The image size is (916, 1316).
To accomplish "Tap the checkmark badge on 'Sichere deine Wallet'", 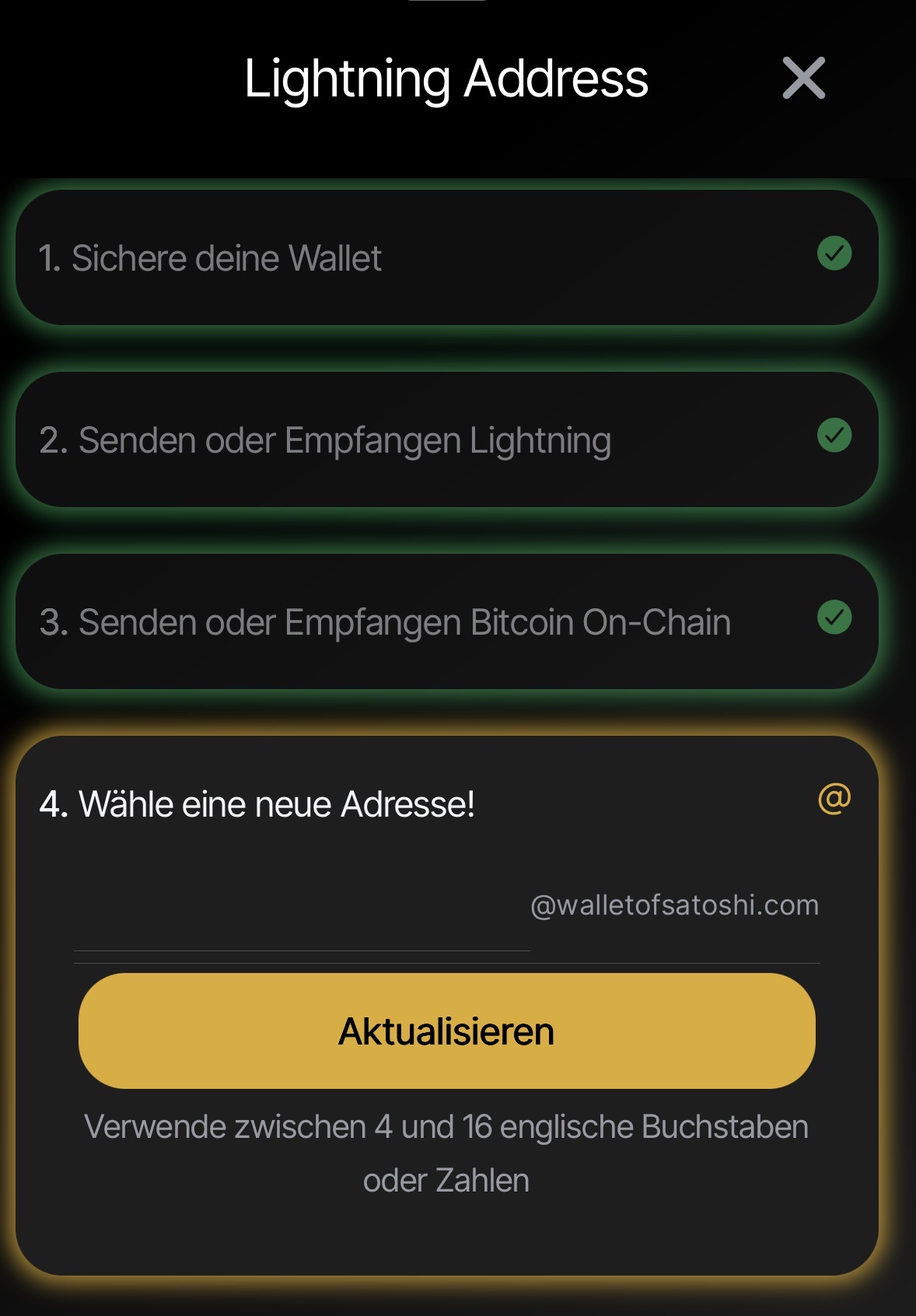I will (x=834, y=254).
